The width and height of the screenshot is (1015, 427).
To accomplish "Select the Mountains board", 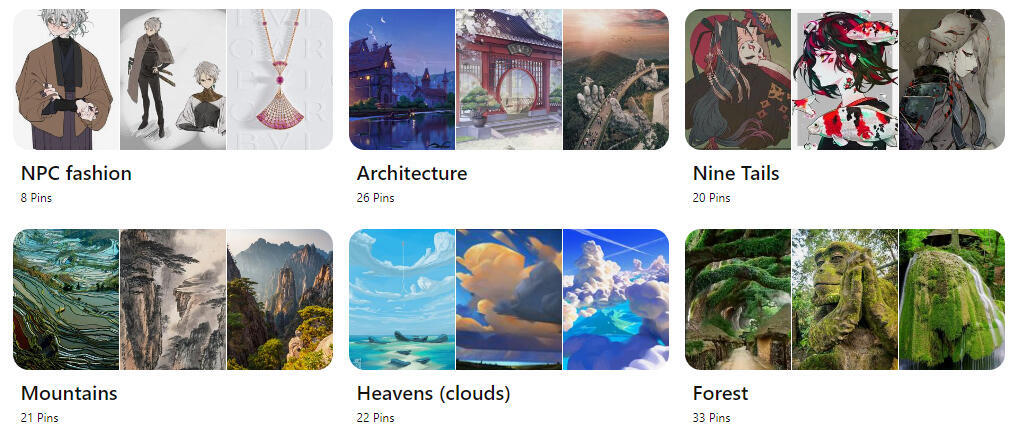I will 172,300.
